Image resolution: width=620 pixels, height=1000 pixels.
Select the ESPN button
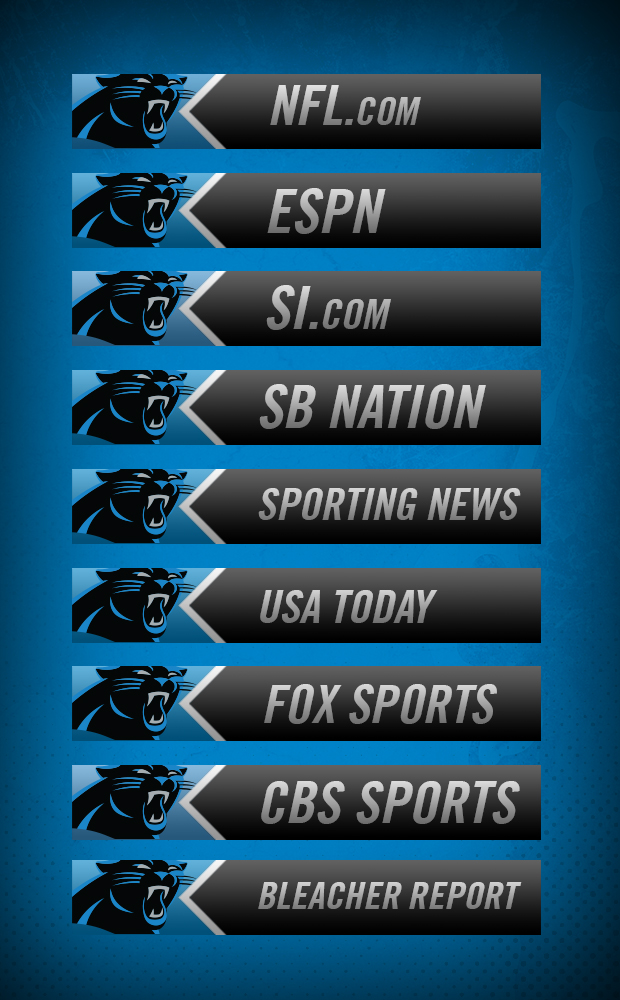(x=306, y=210)
